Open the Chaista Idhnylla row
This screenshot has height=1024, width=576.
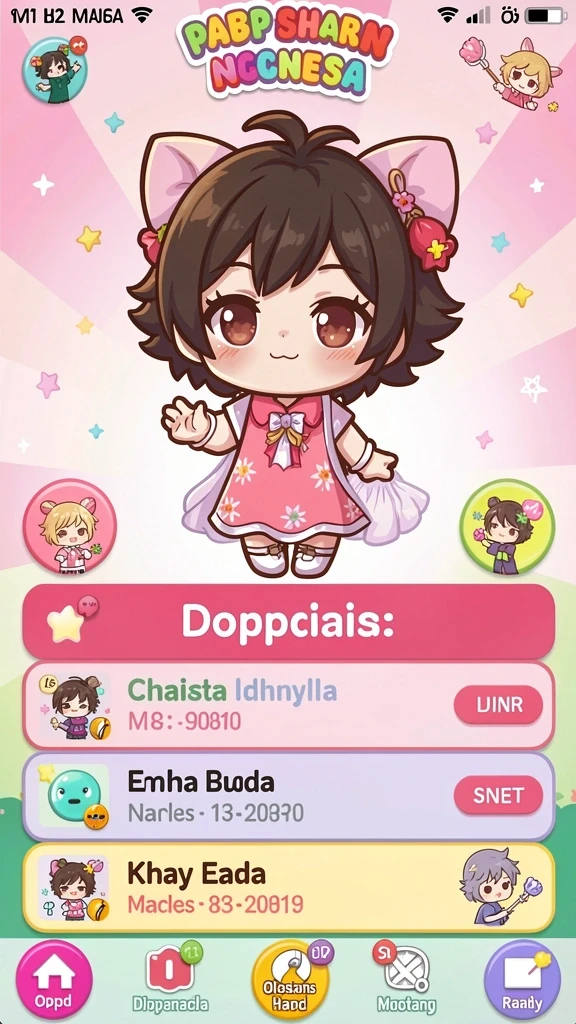point(289,705)
